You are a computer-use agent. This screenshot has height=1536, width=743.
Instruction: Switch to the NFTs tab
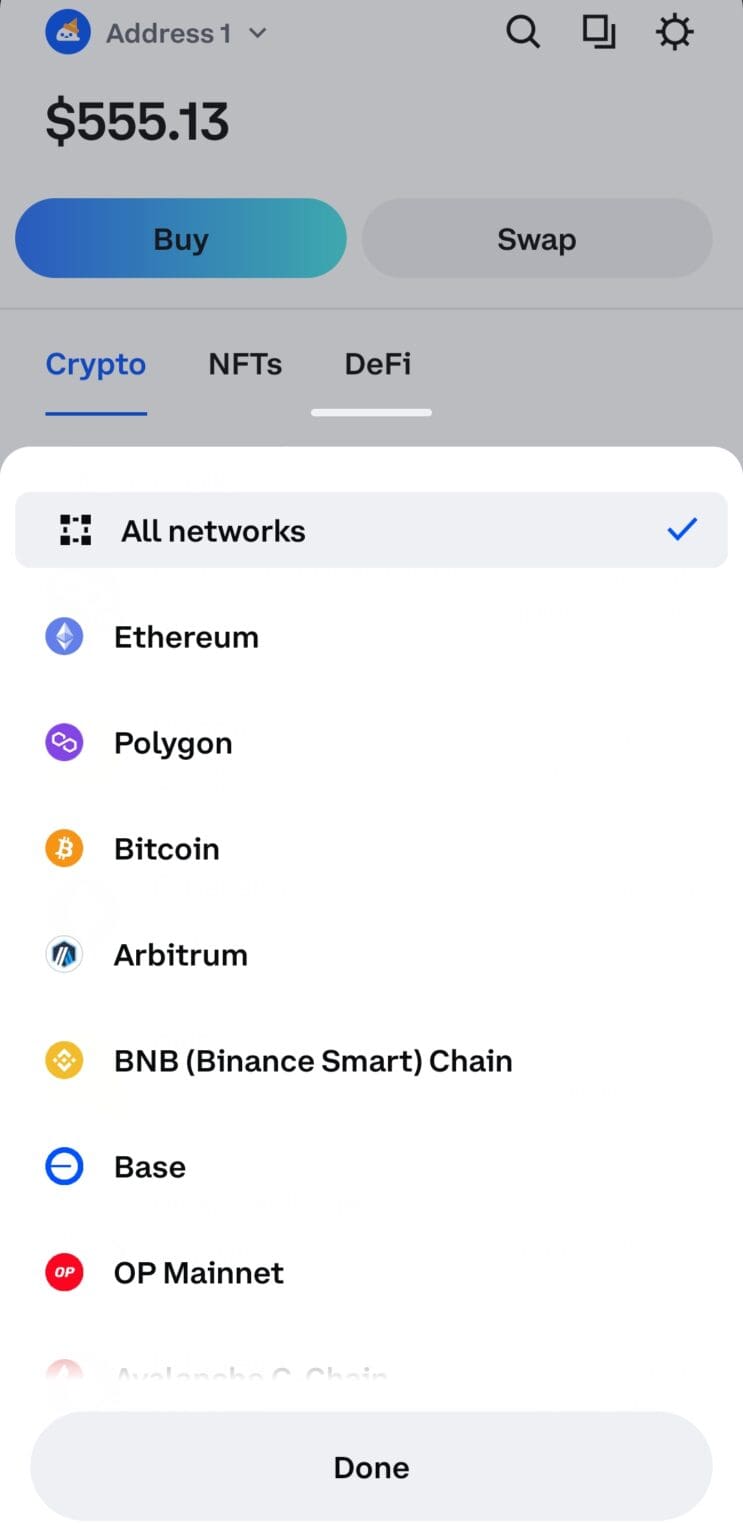click(x=245, y=364)
